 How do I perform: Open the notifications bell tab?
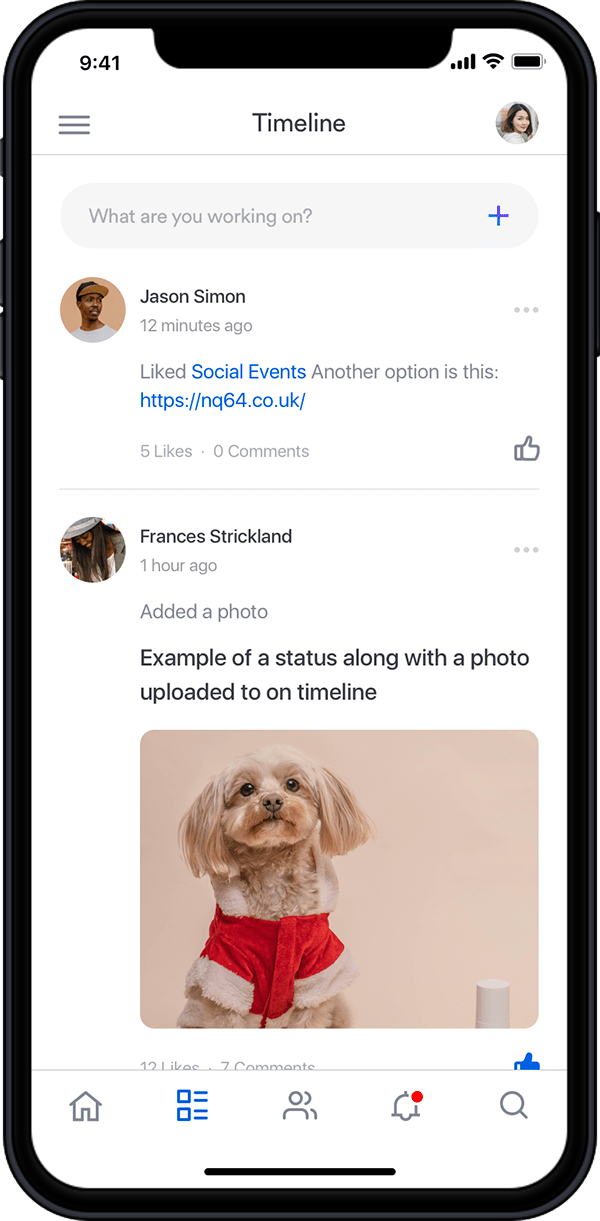[405, 1107]
